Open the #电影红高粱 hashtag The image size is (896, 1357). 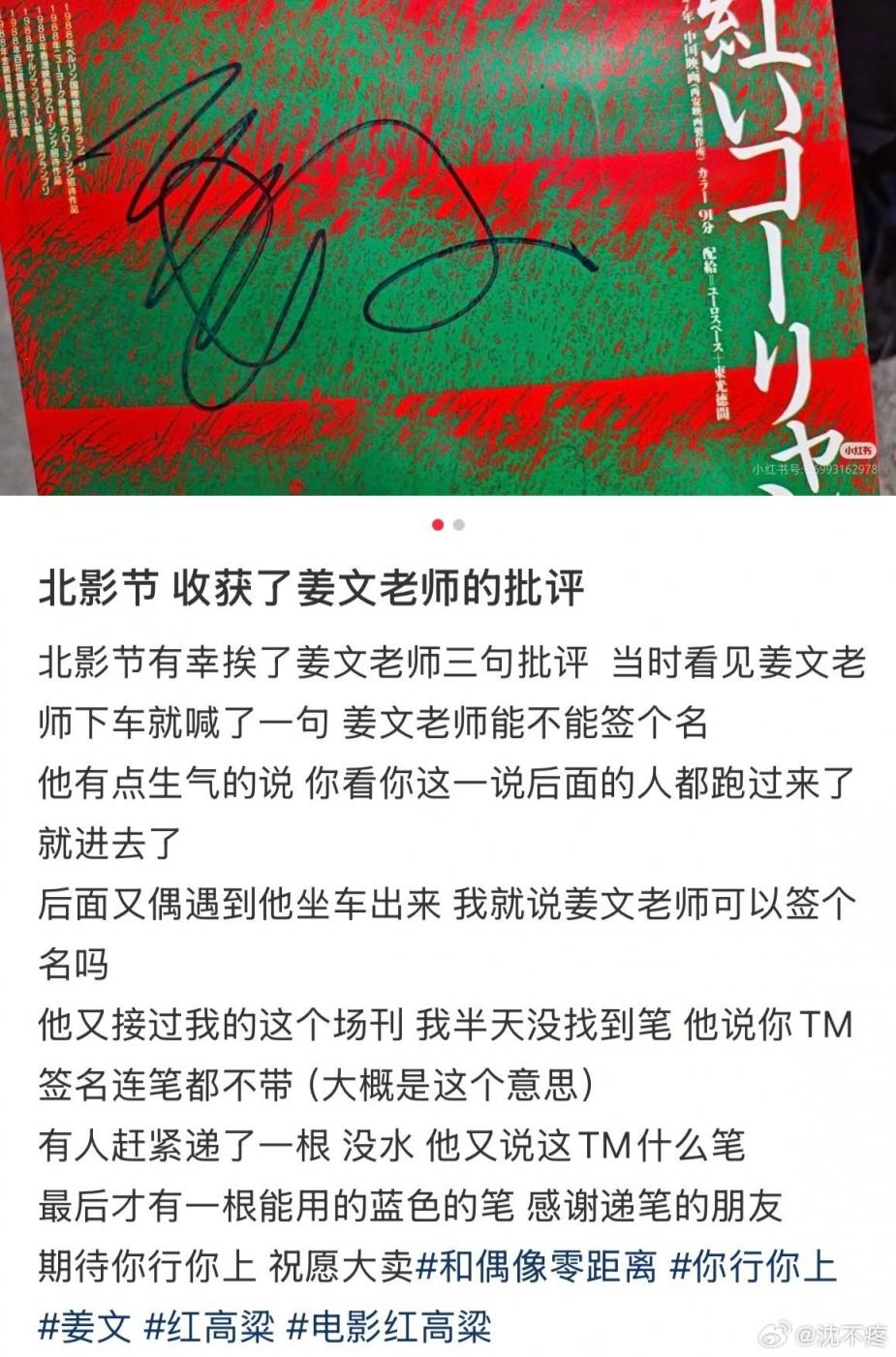pos(389,1326)
